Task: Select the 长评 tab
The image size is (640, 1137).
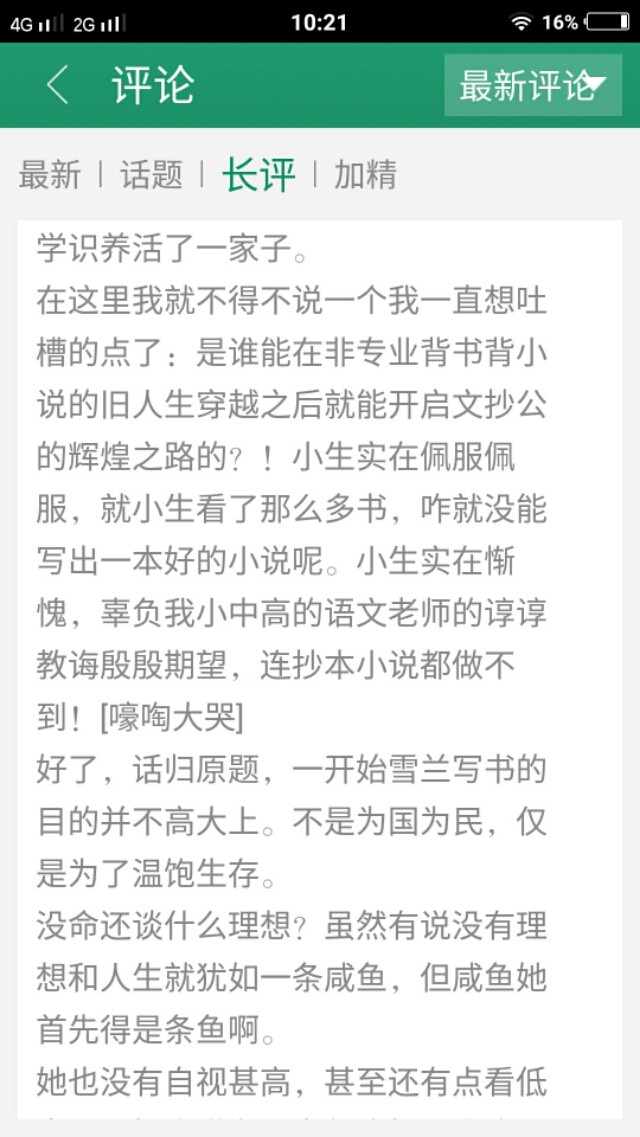Action: [x=259, y=175]
